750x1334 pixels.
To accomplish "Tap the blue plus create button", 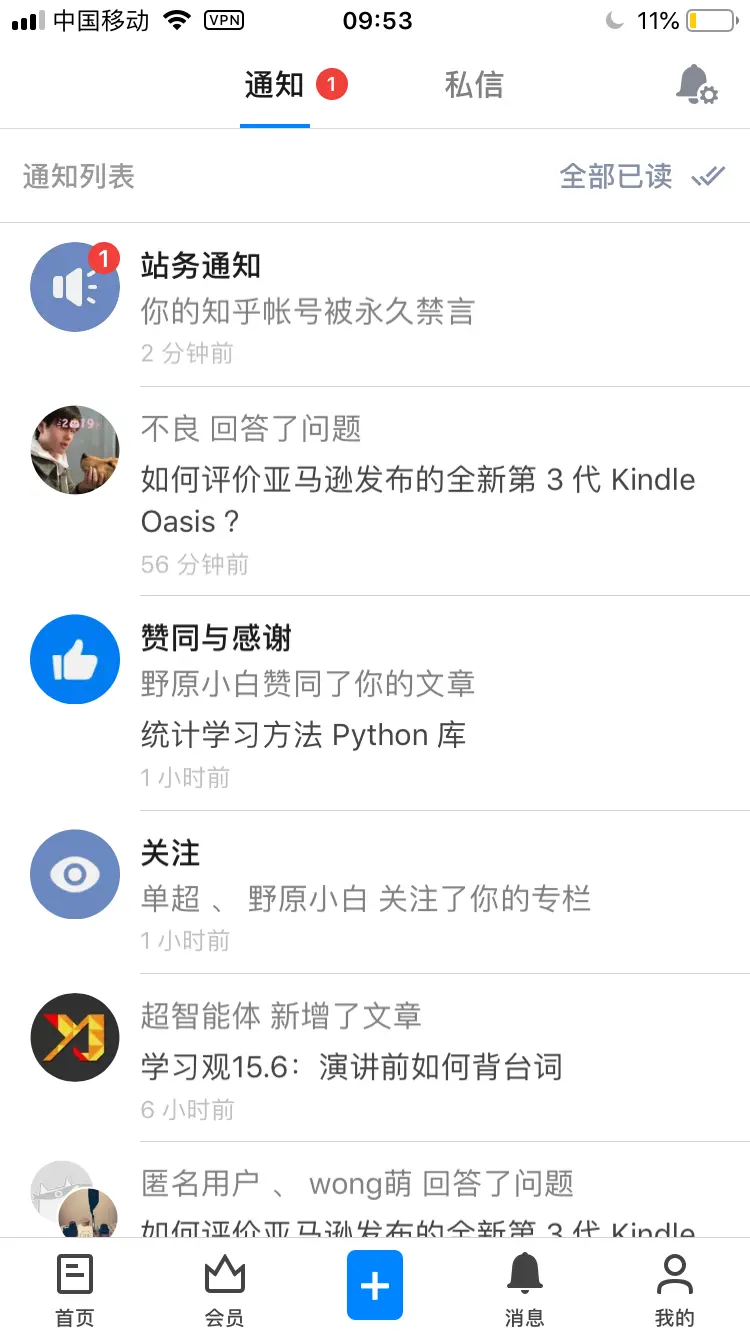I will (x=375, y=1285).
